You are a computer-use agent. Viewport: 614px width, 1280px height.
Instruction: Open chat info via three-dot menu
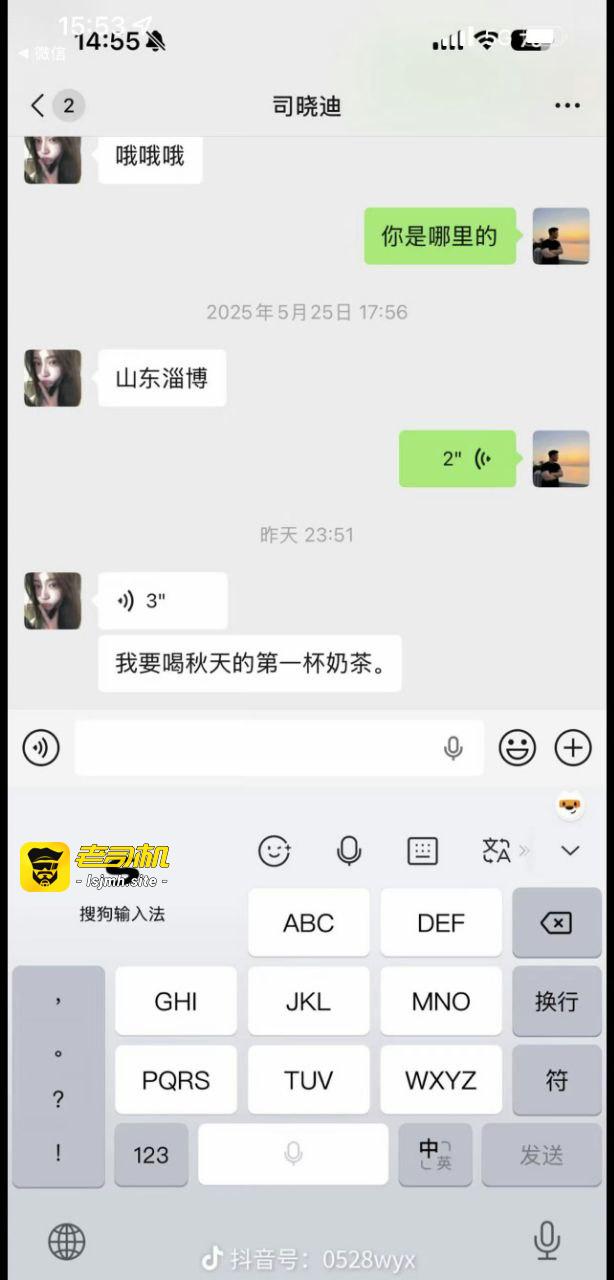tap(567, 106)
